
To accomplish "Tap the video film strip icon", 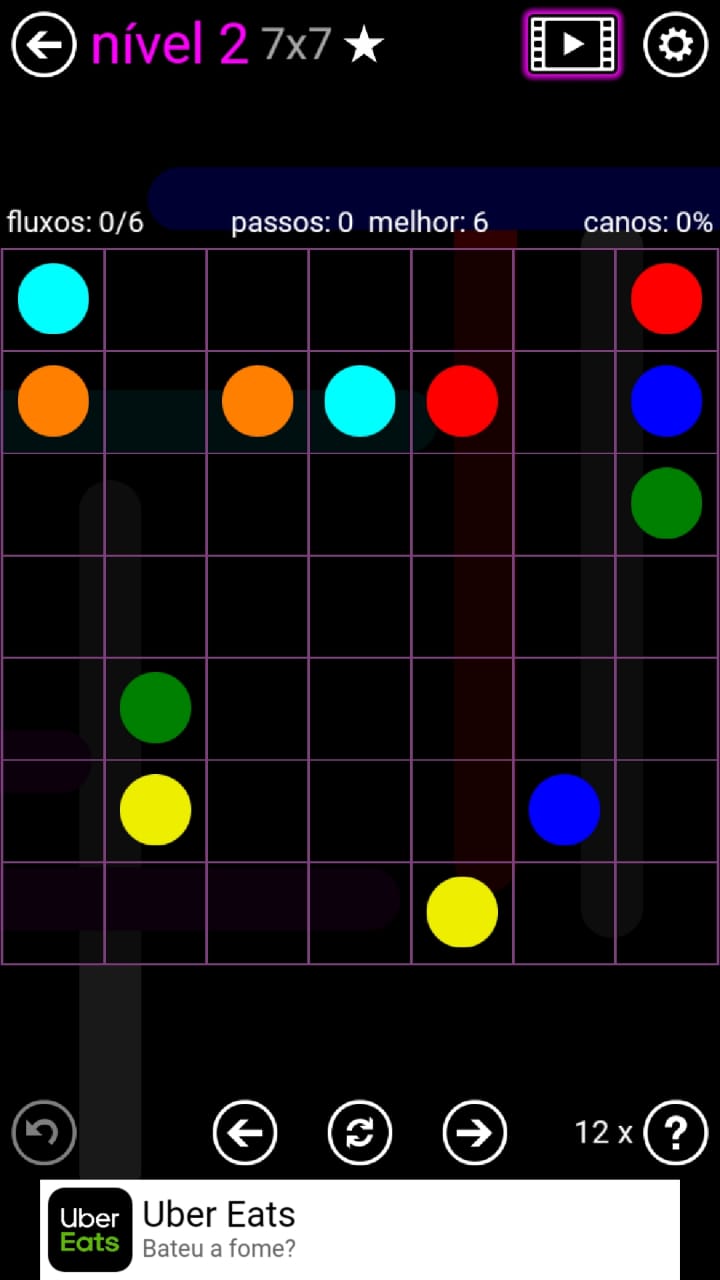I will click(x=572, y=44).
